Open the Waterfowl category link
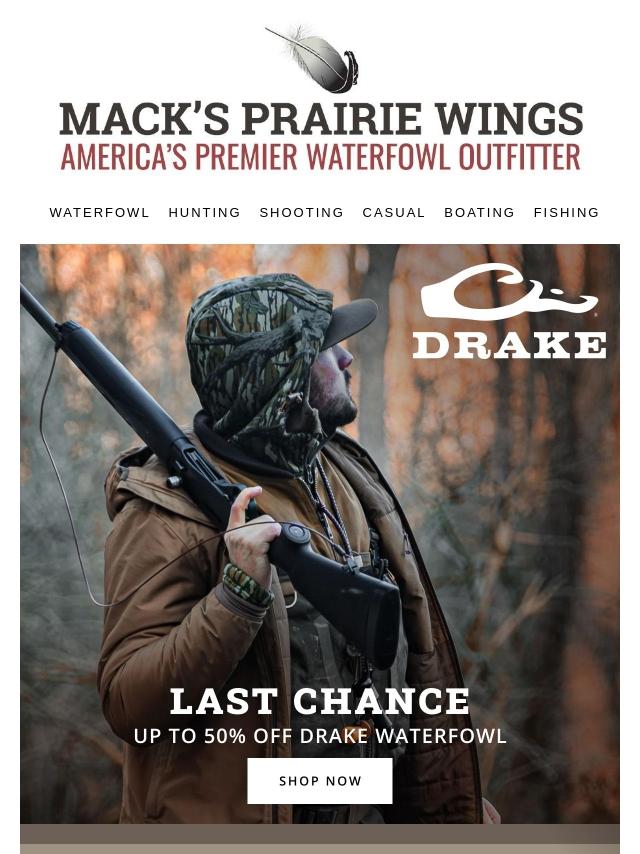640x854 pixels. (99, 213)
